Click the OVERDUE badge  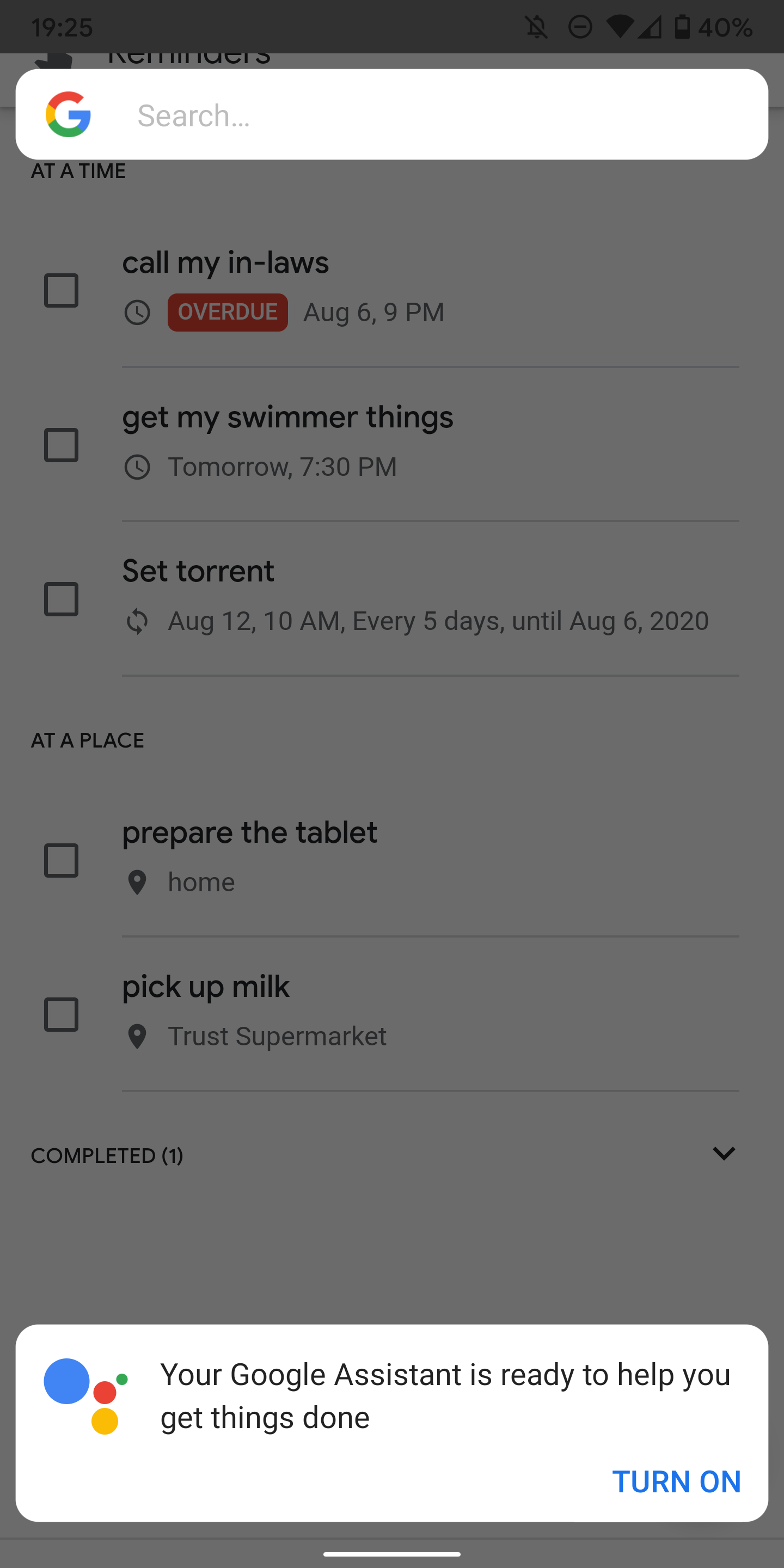tap(227, 313)
